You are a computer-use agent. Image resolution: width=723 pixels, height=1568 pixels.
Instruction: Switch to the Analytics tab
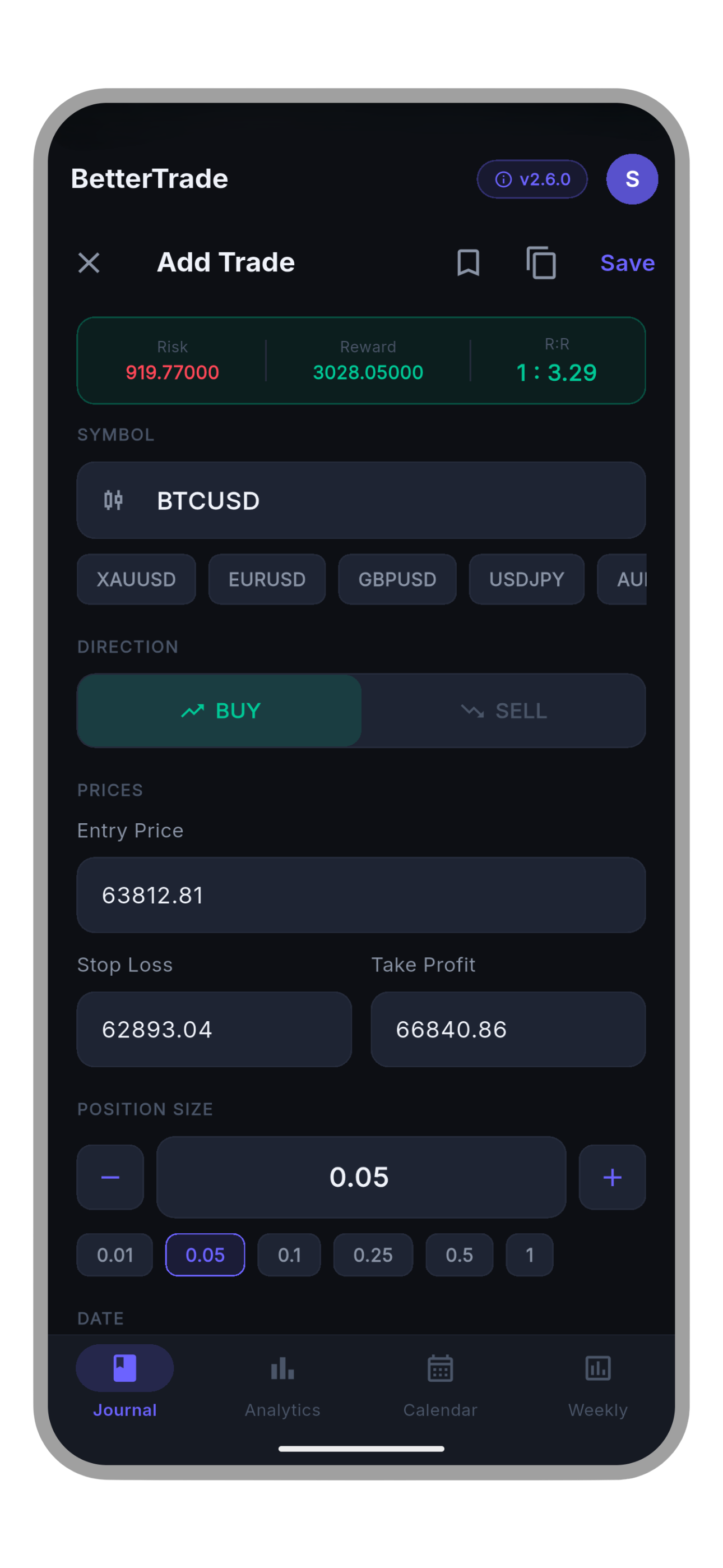[282, 1382]
